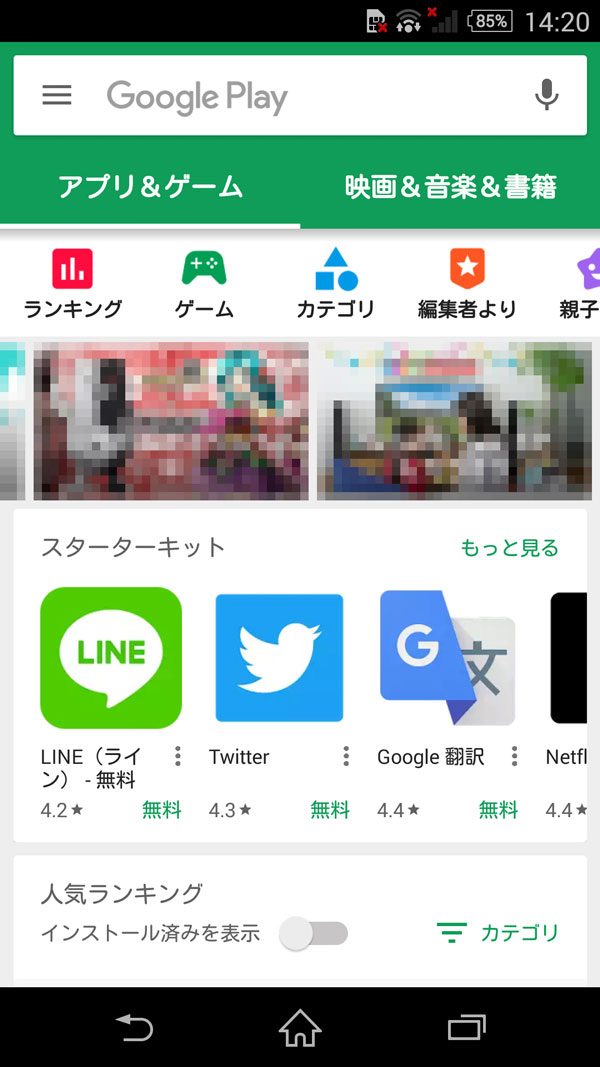Open the hamburger drawer menu

[x=57, y=95]
